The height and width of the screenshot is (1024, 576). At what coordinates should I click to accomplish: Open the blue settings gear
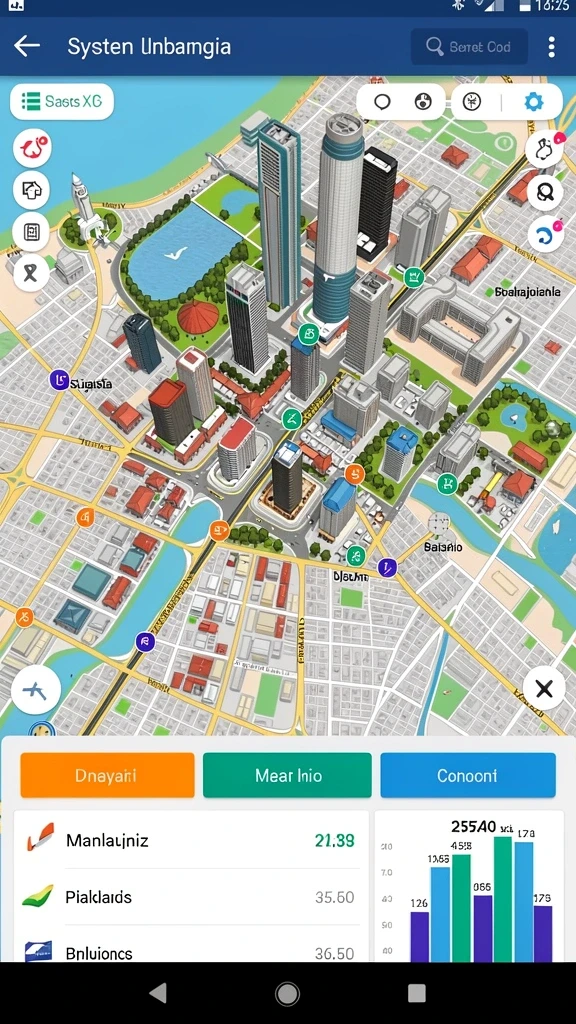[x=534, y=102]
